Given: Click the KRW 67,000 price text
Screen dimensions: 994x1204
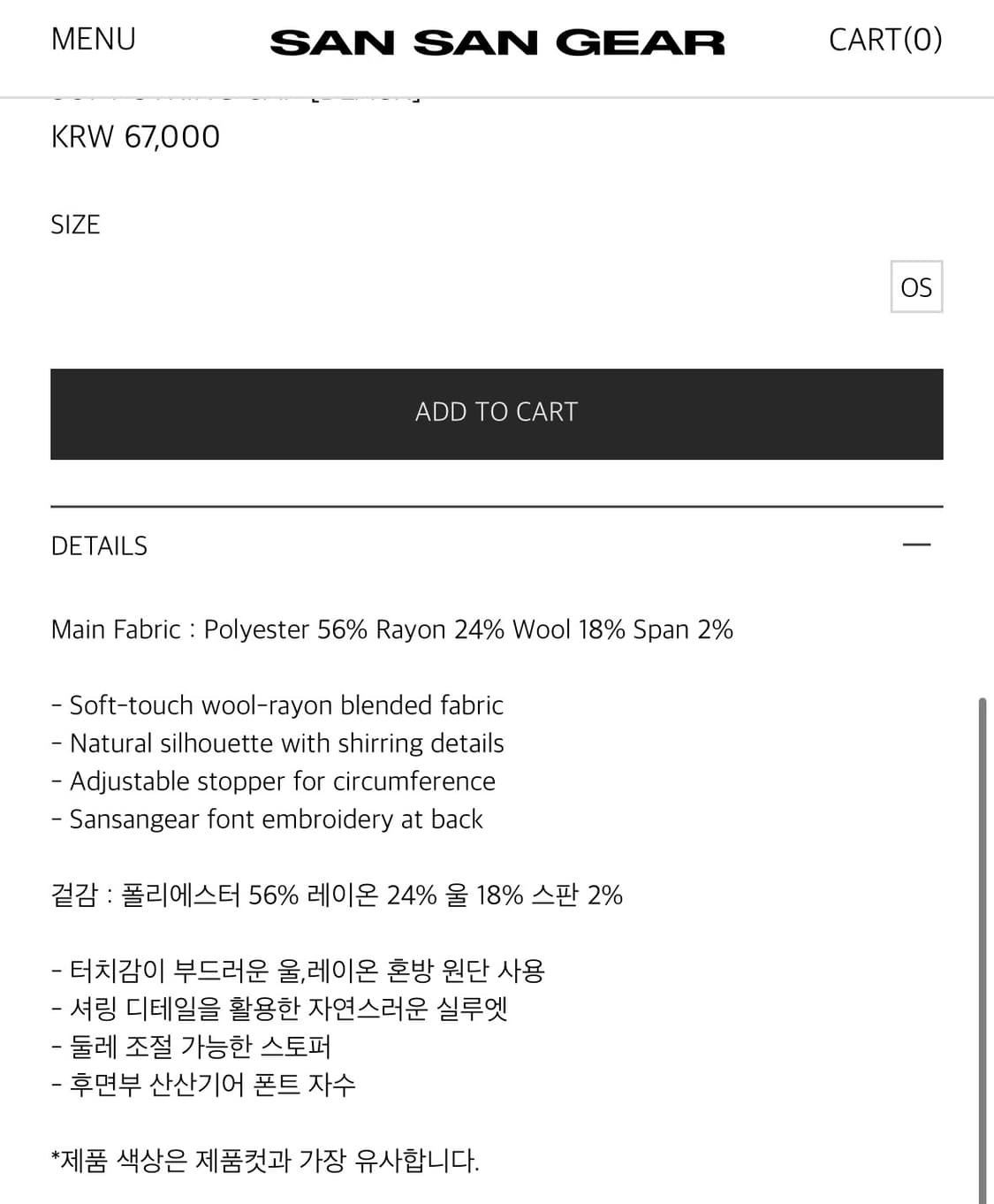Looking at the screenshot, I should pos(134,136).
